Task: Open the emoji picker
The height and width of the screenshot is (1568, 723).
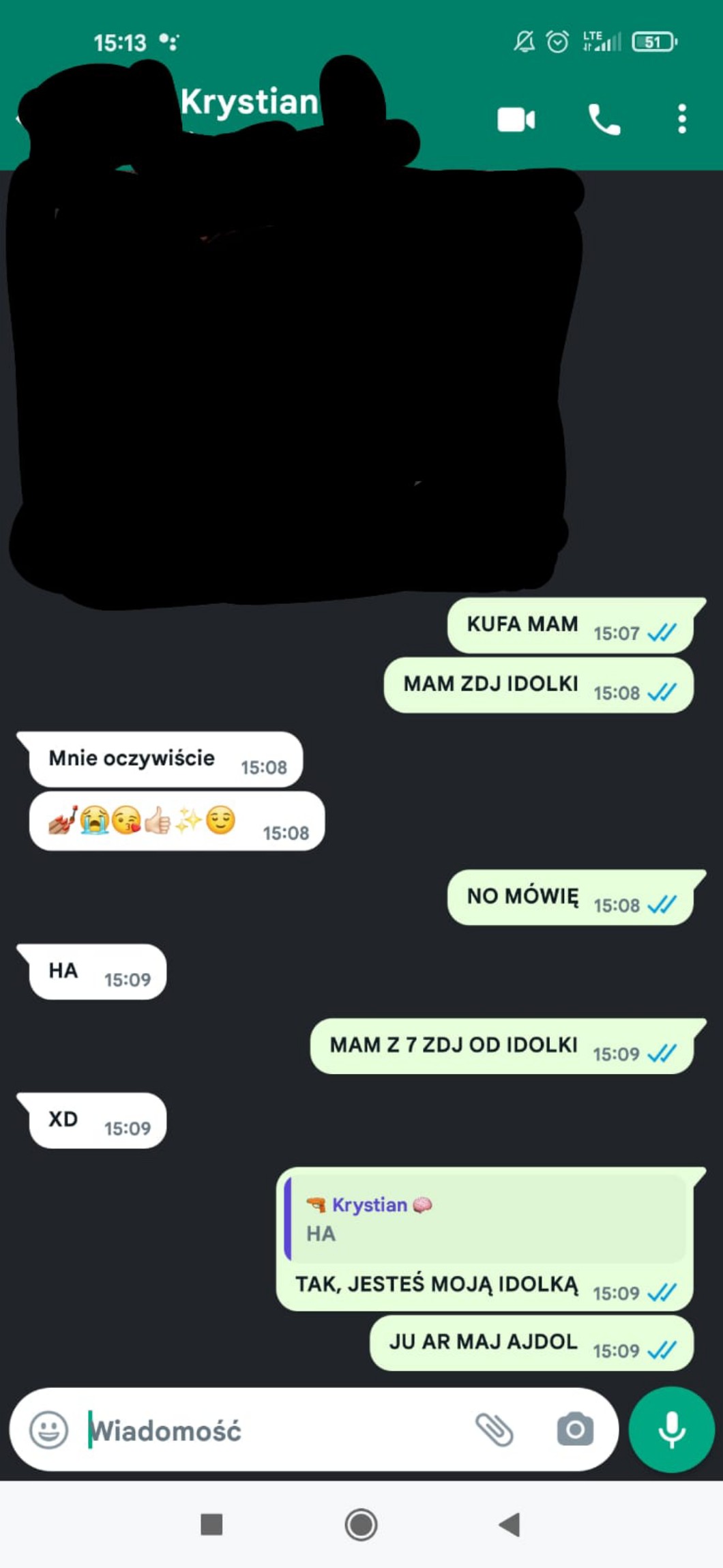Action: point(49,1429)
